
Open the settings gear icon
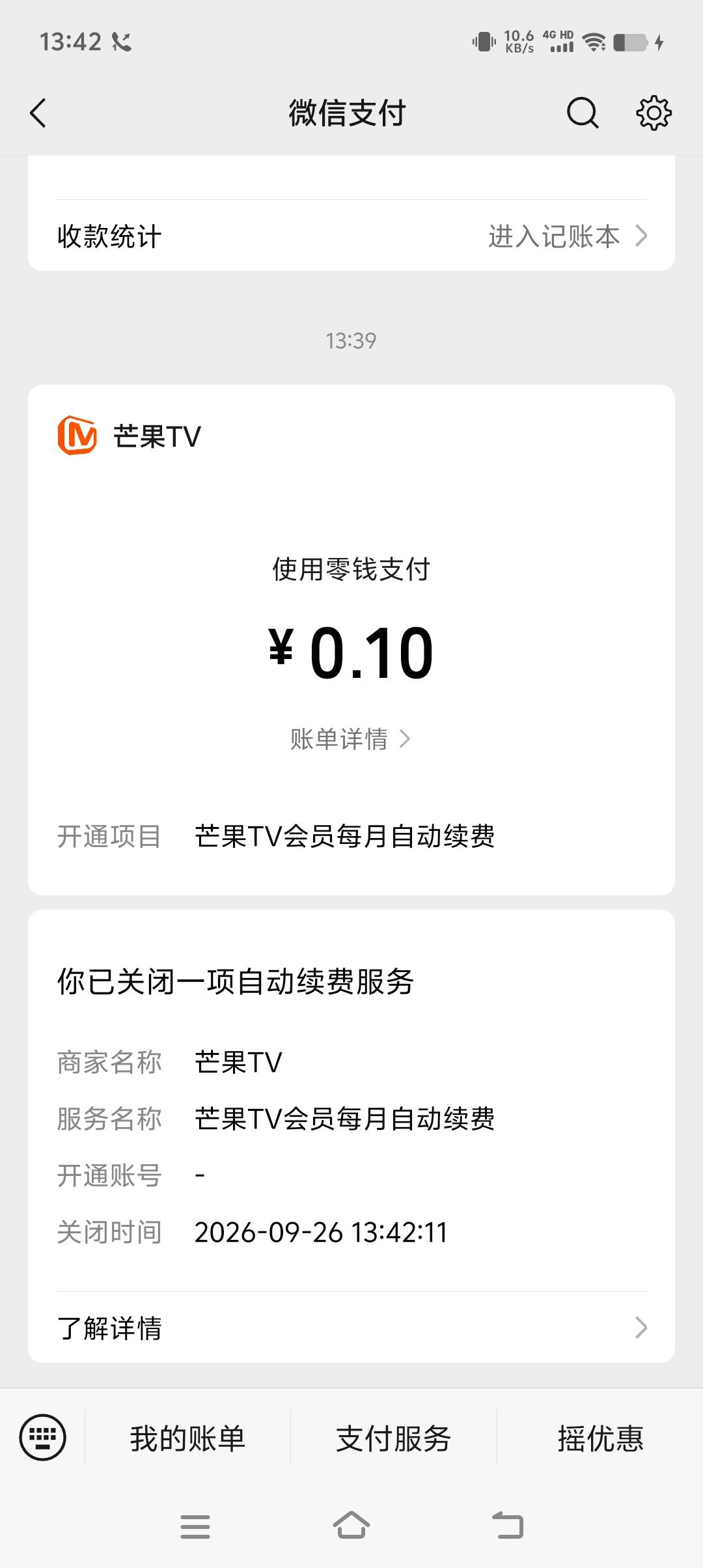click(x=654, y=113)
